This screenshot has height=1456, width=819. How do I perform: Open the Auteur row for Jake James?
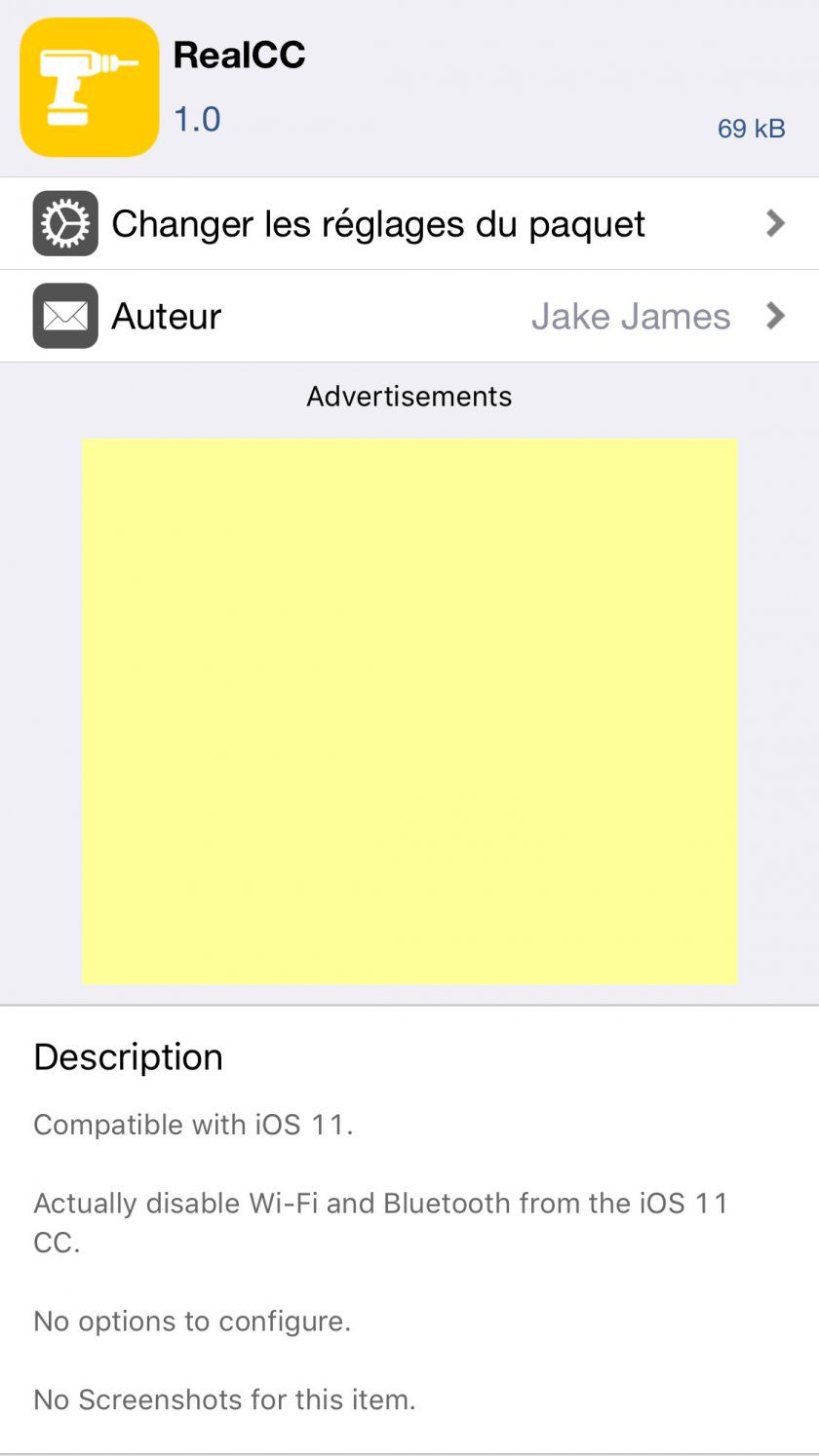[409, 317]
